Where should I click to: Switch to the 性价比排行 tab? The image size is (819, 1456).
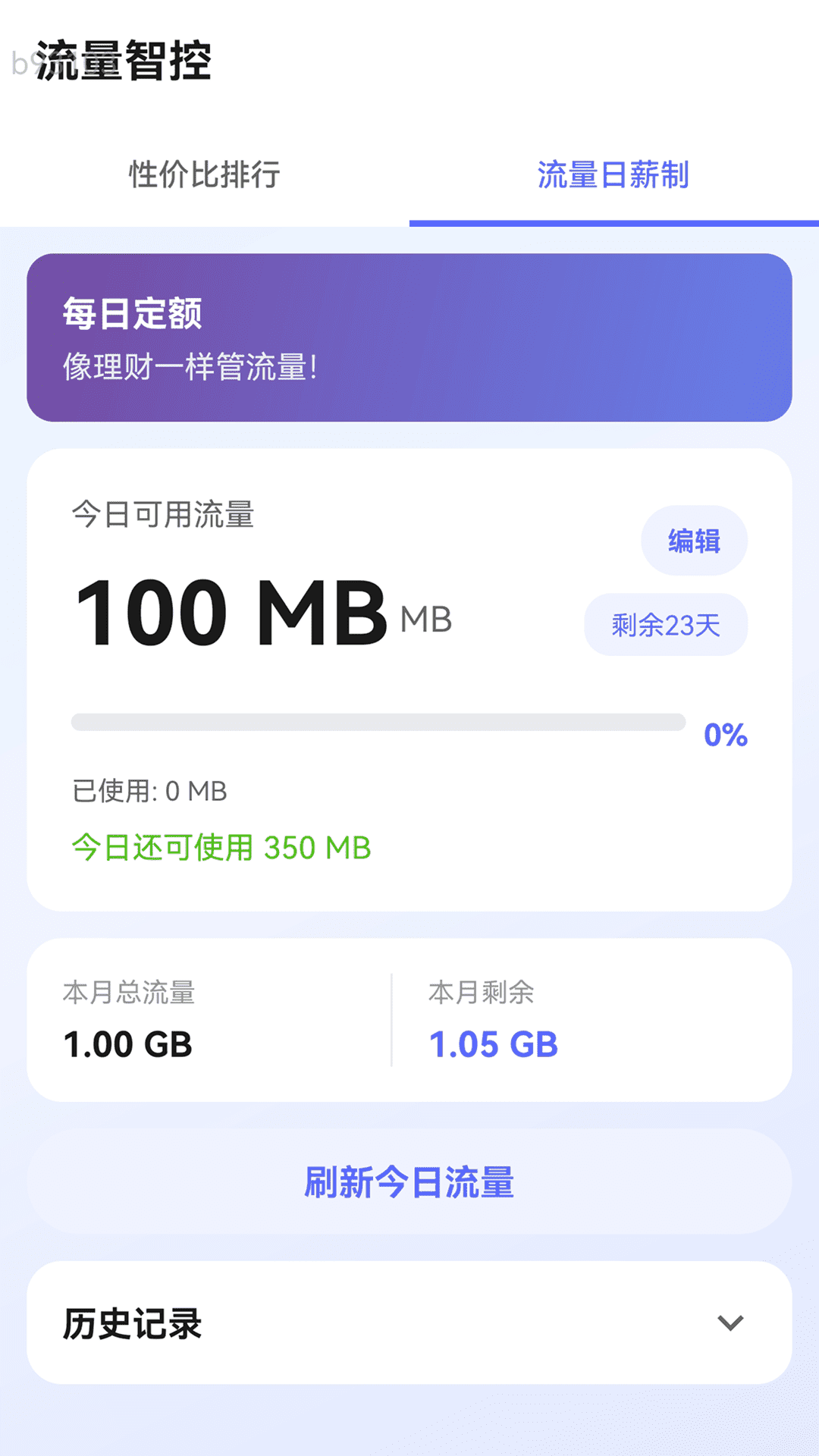pos(205,176)
